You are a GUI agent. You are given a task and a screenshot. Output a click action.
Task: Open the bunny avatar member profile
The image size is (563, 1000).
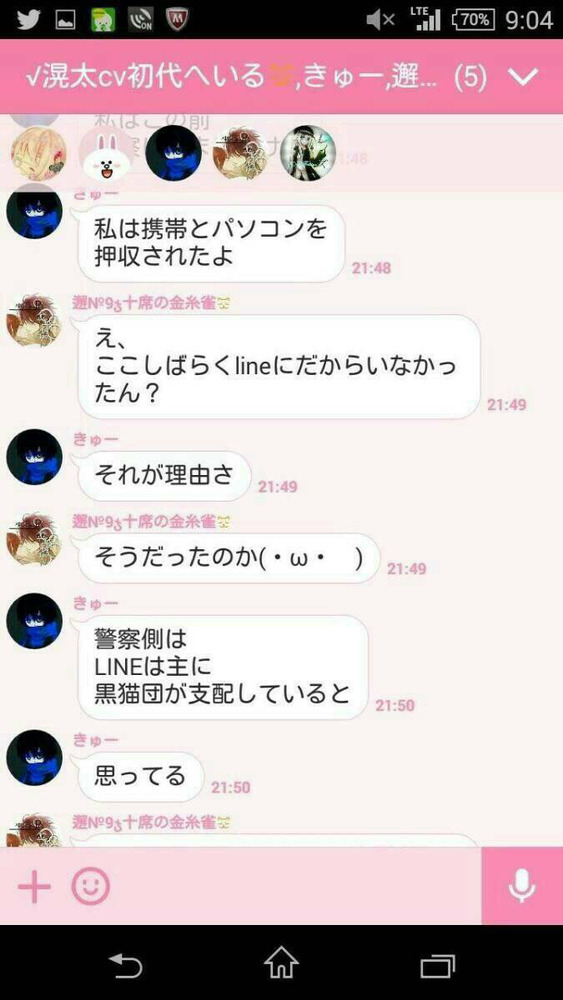tap(106, 155)
